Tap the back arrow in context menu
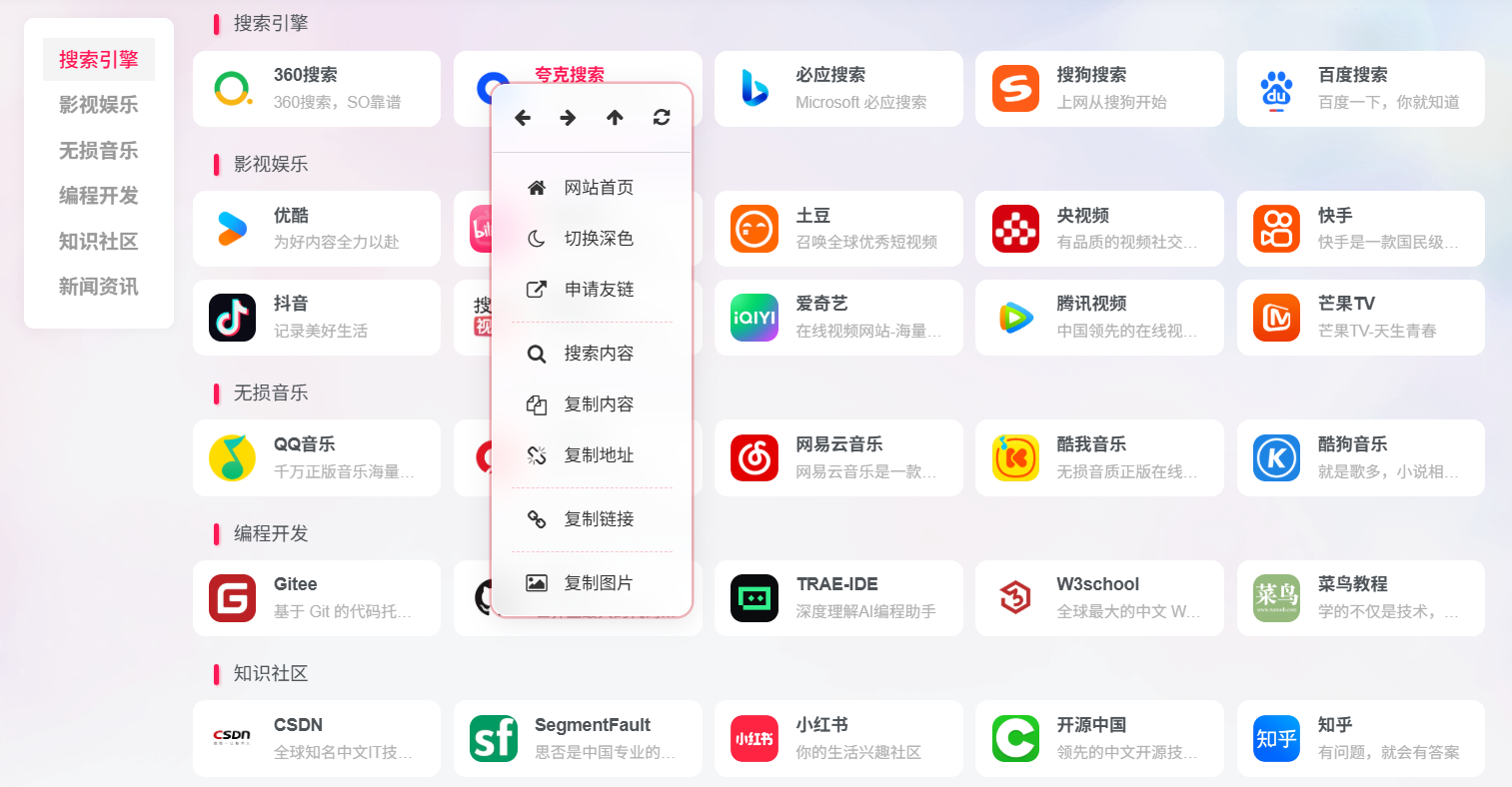Viewport: 1512px width, 787px height. tap(523, 118)
